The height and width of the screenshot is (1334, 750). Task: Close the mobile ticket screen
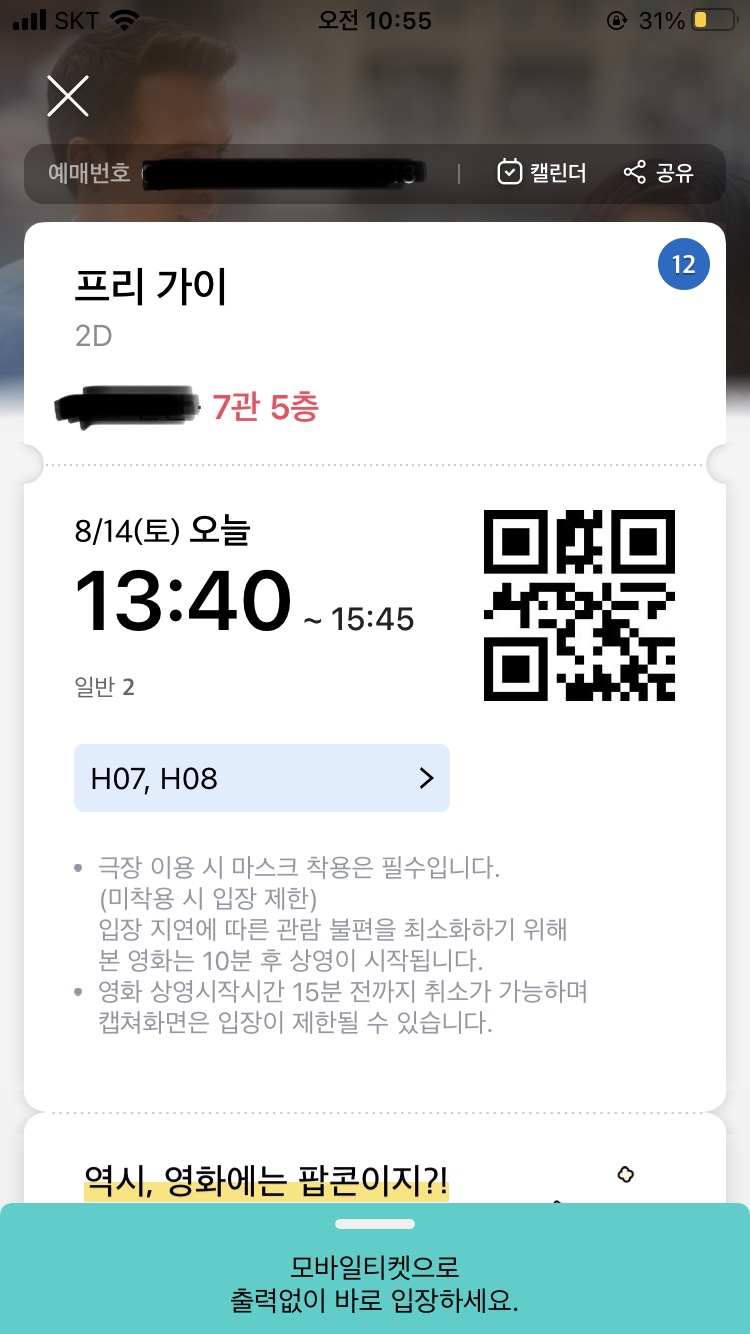click(68, 96)
